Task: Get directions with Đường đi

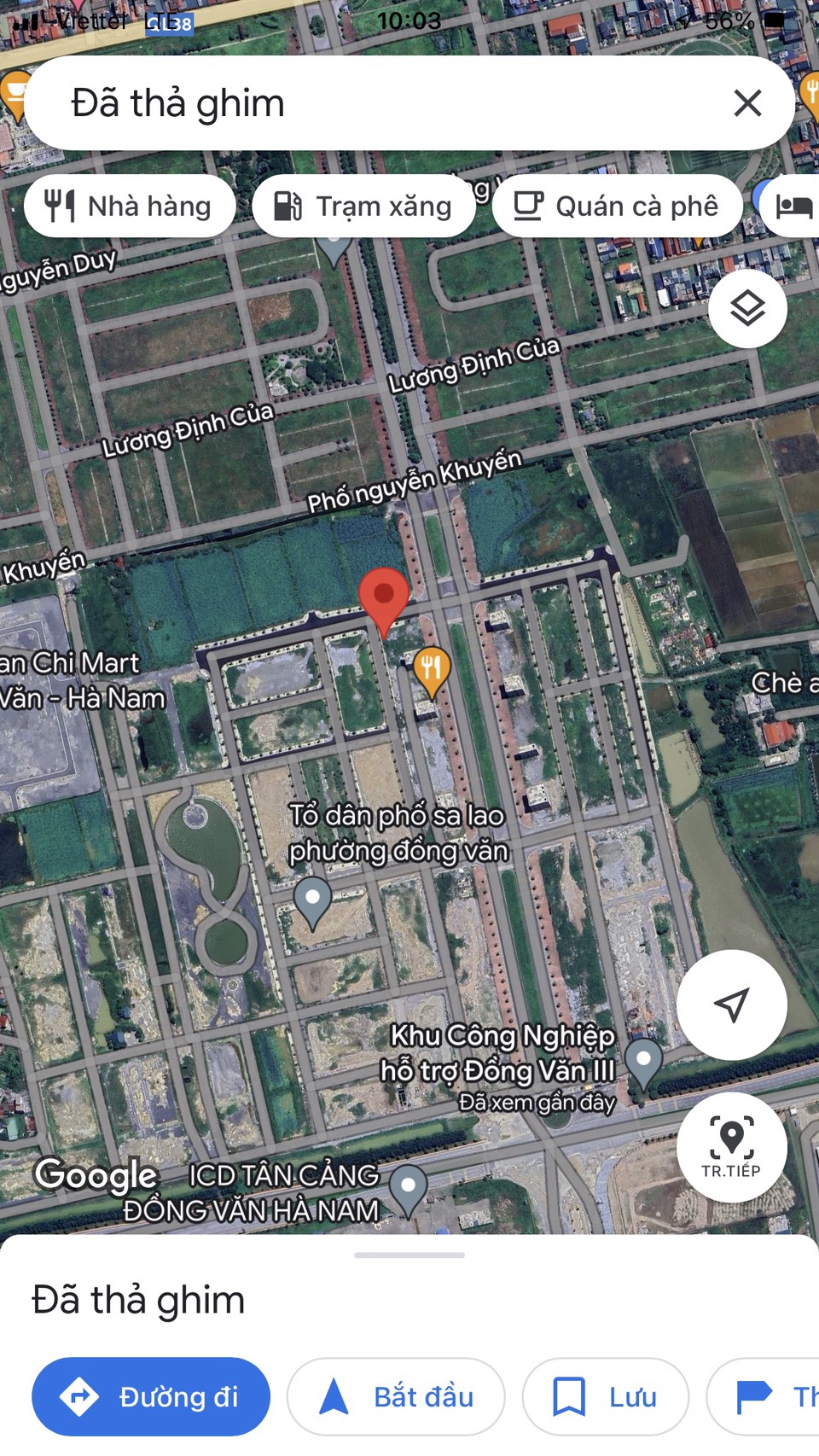Action: [151, 1397]
